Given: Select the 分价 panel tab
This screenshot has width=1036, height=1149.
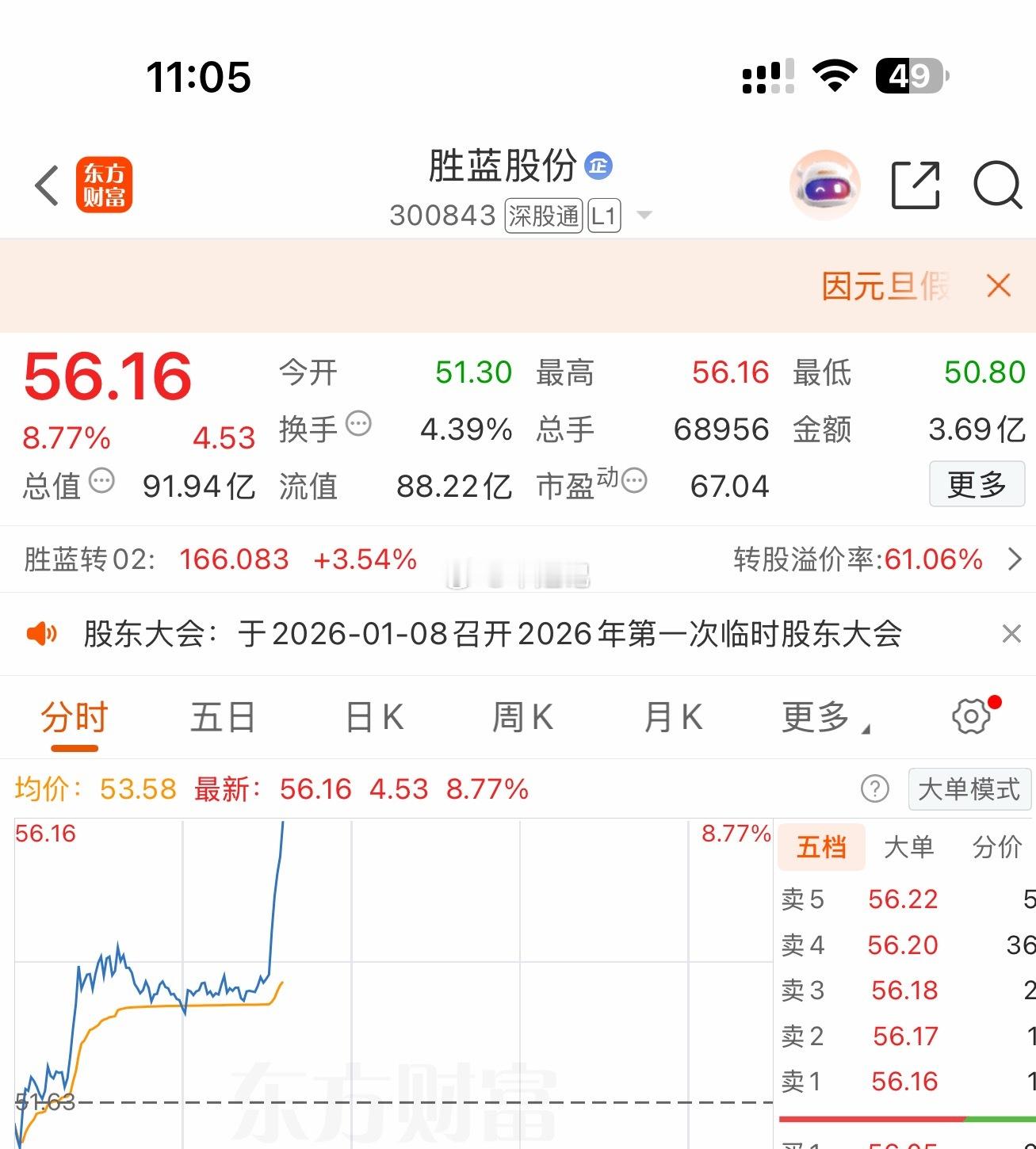Looking at the screenshot, I should click(997, 848).
